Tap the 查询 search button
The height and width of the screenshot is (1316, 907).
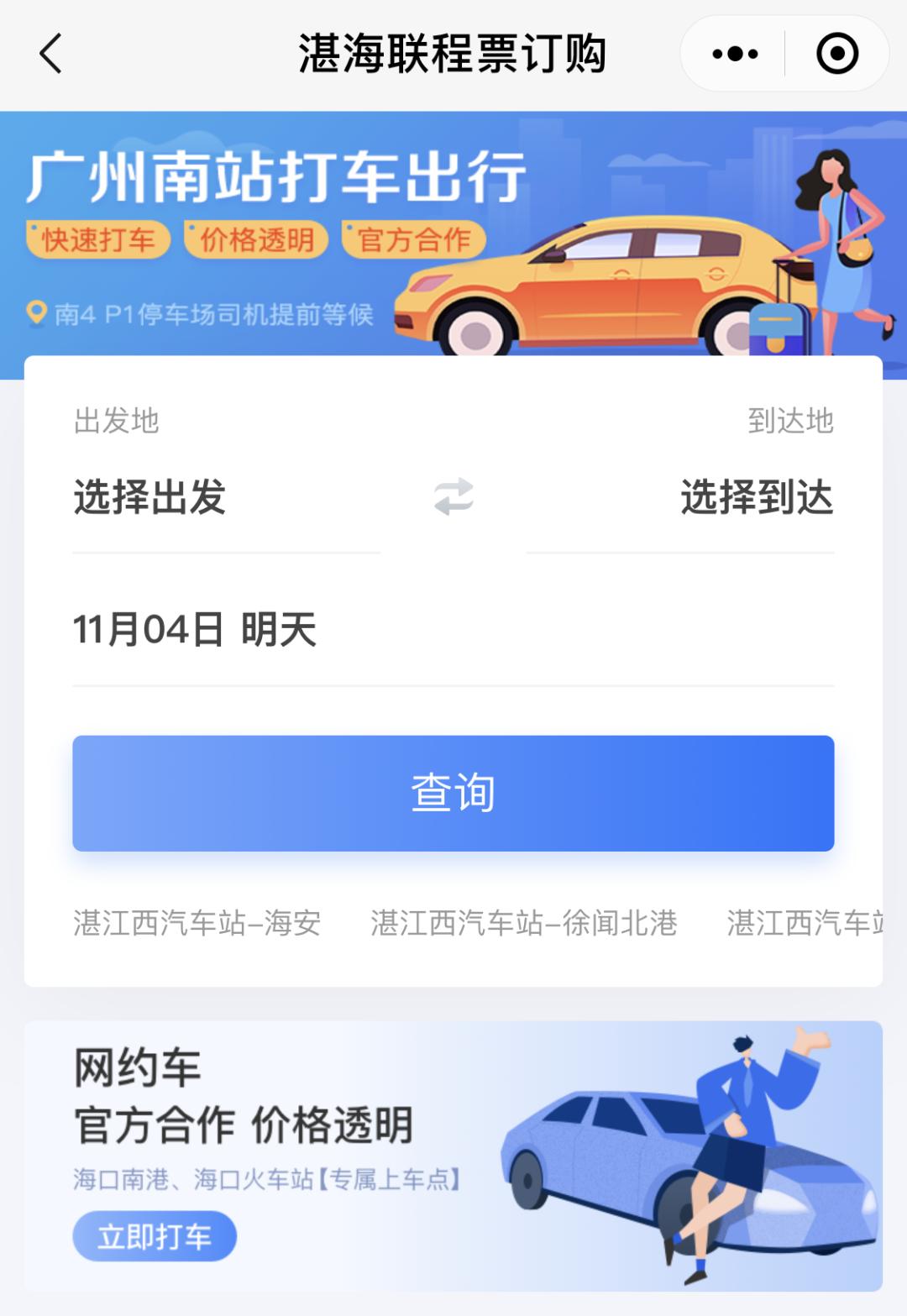[x=453, y=794]
